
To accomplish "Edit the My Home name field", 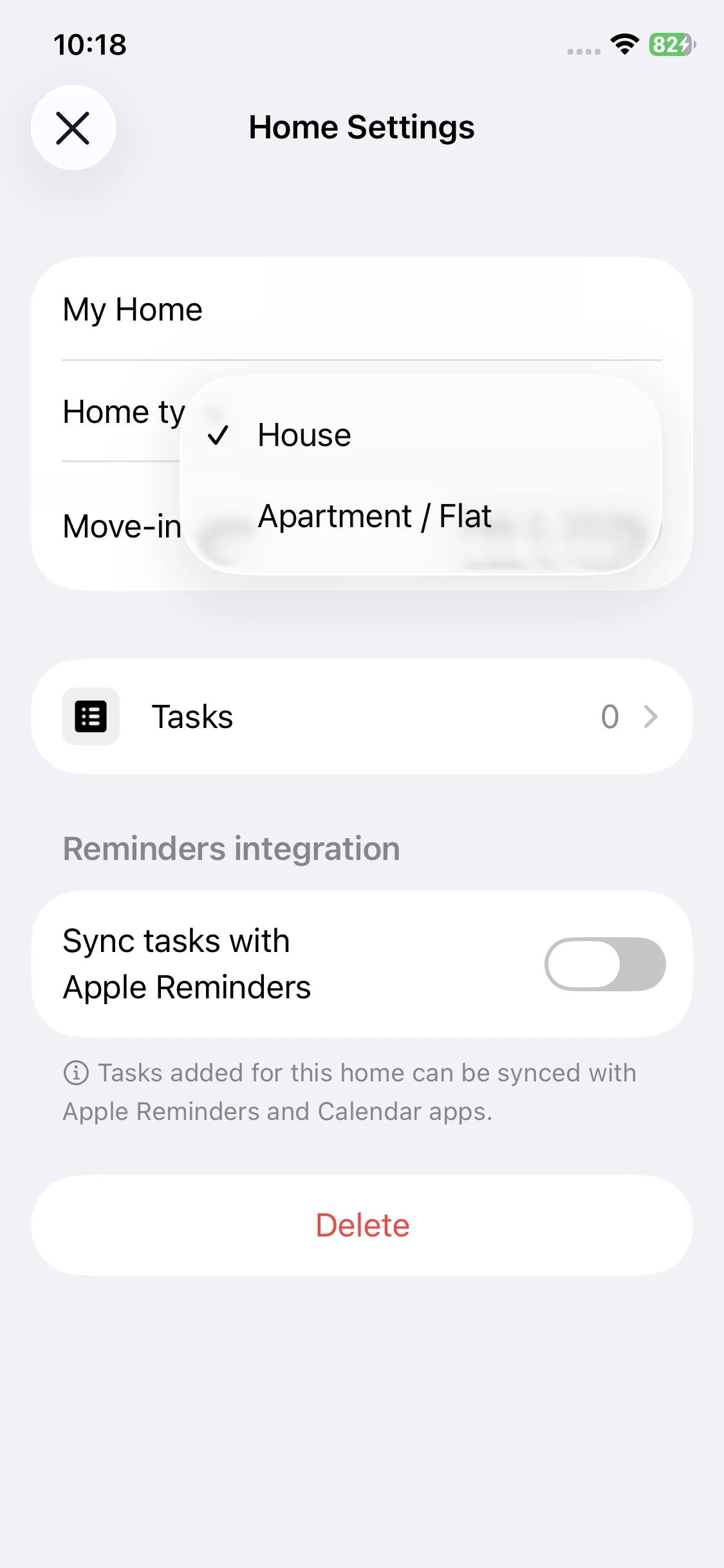I will point(360,310).
